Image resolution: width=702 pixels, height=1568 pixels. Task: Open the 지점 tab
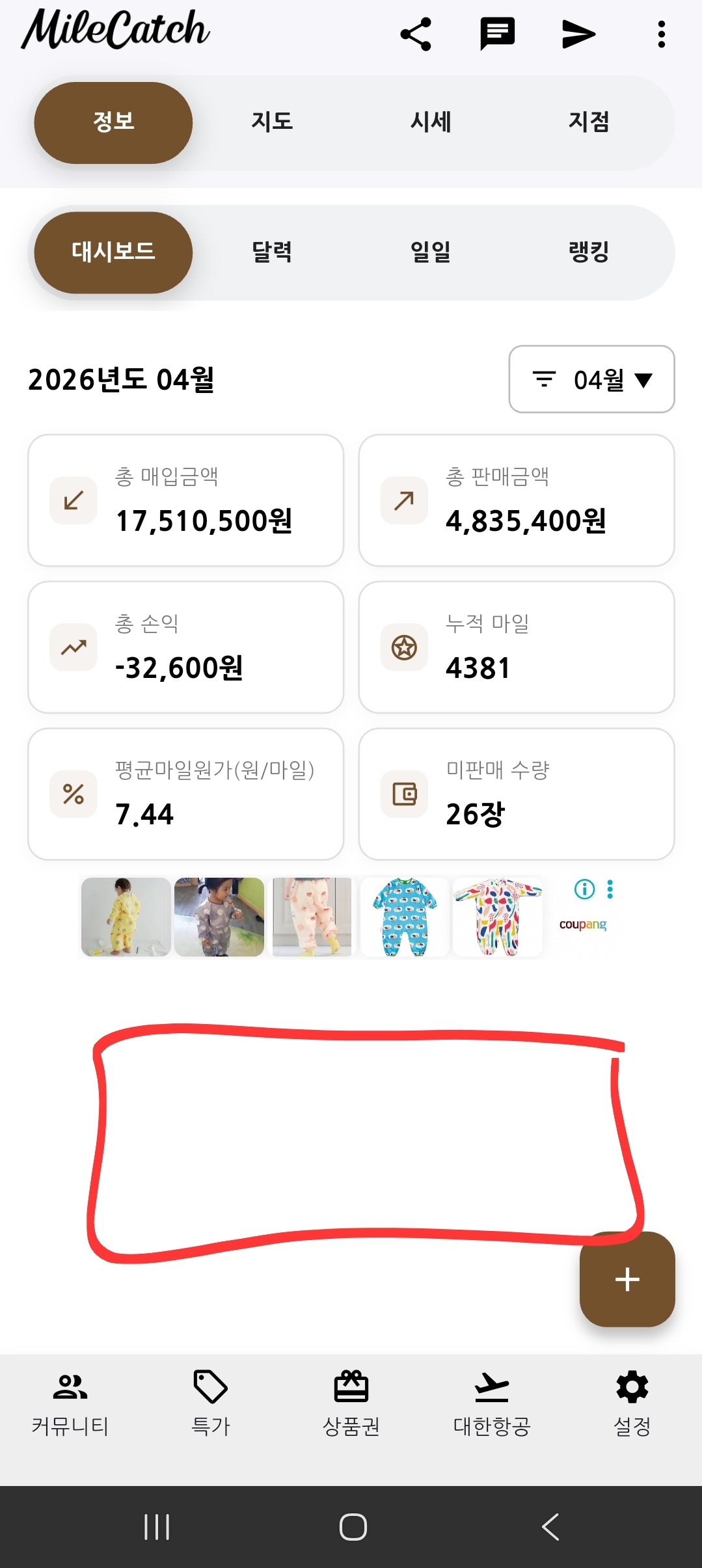589,122
